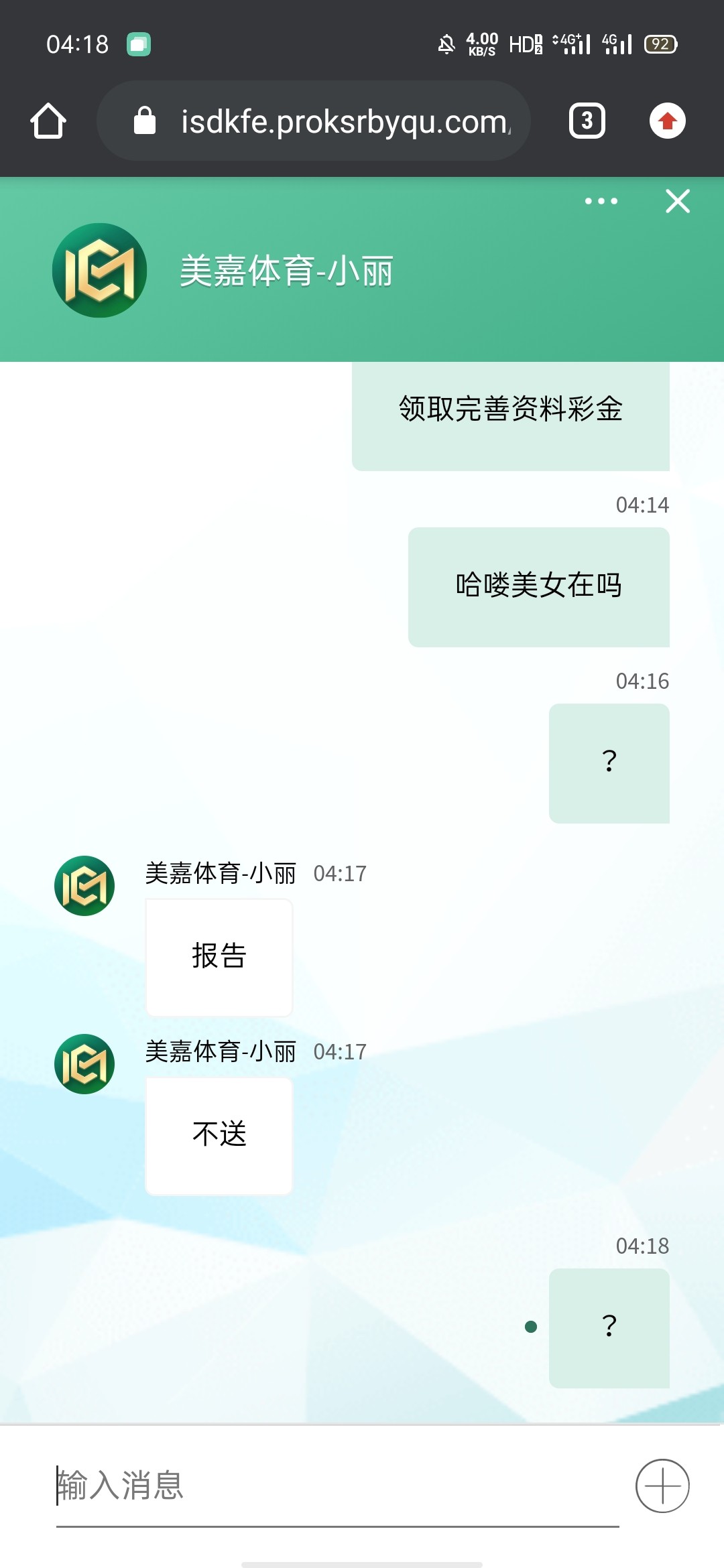Tap the red arrow browser update icon
724x1568 pixels.
(x=667, y=121)
